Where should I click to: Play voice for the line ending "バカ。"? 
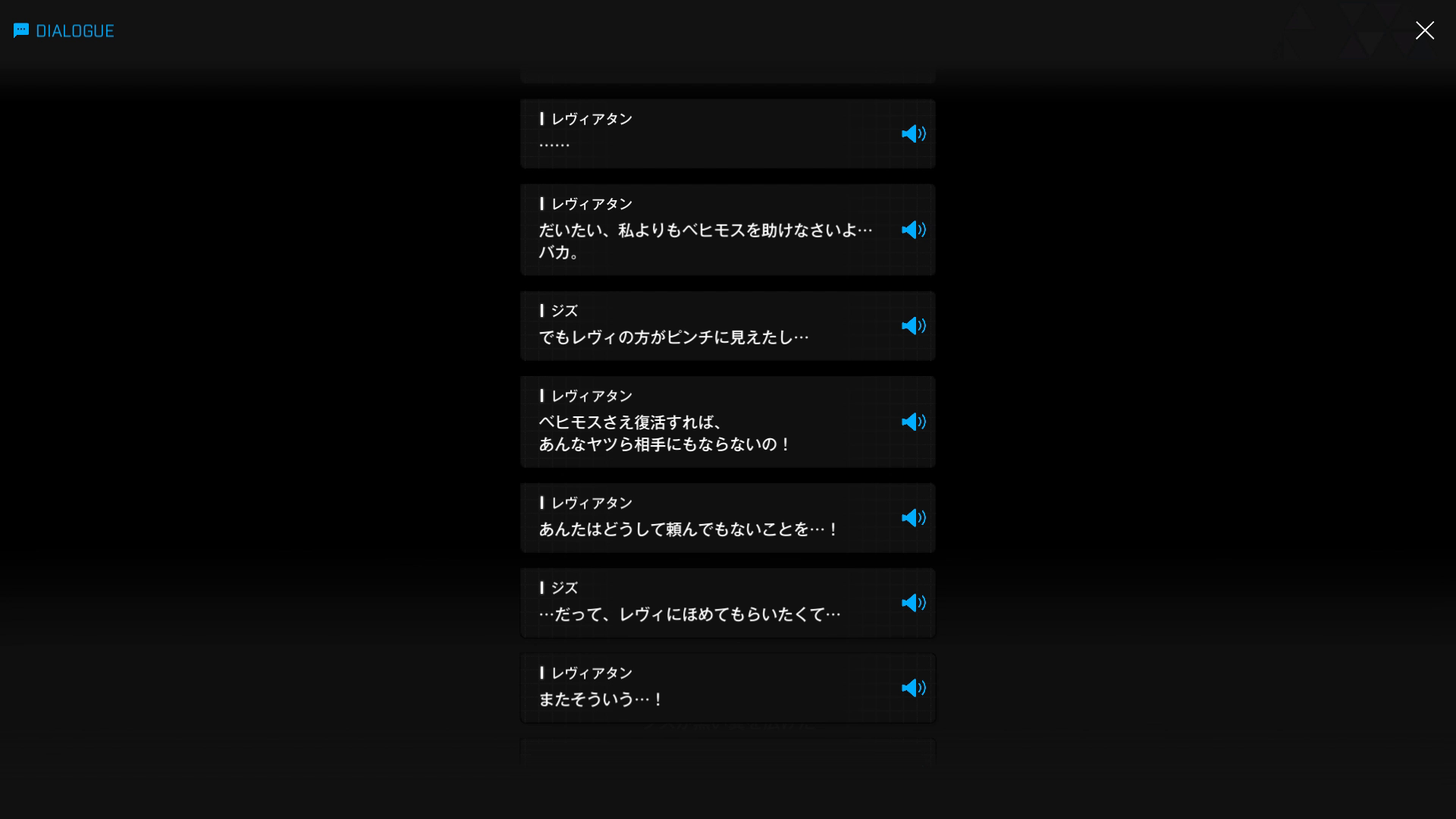coord(913,230)
